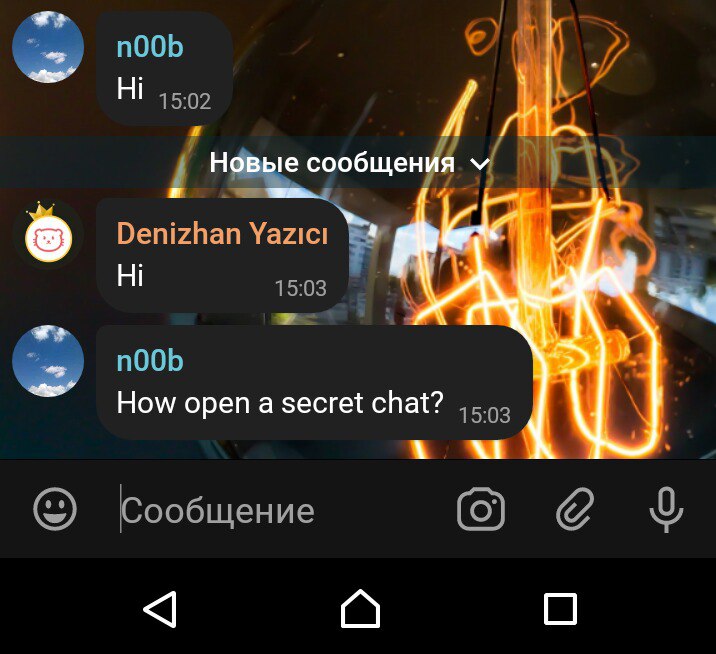
Task: Return to the home screen
Action: 360,607
